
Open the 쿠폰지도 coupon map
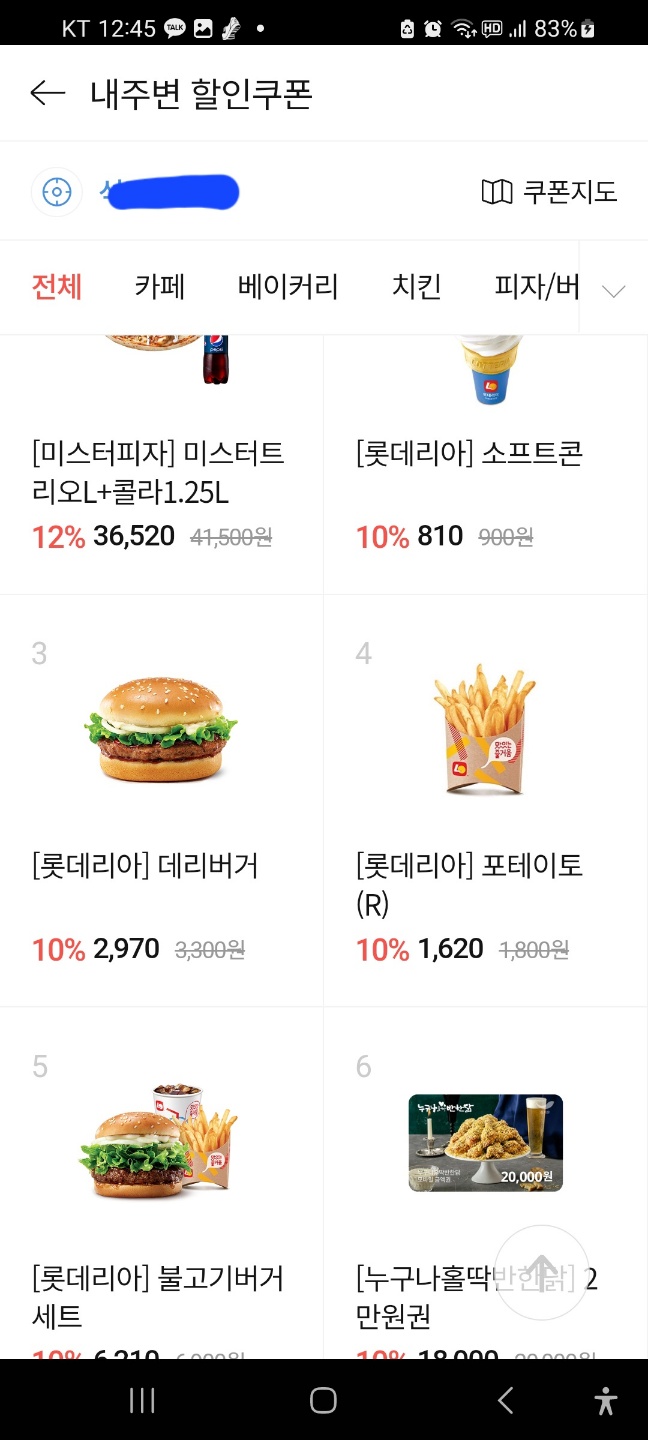click(549, 192)
